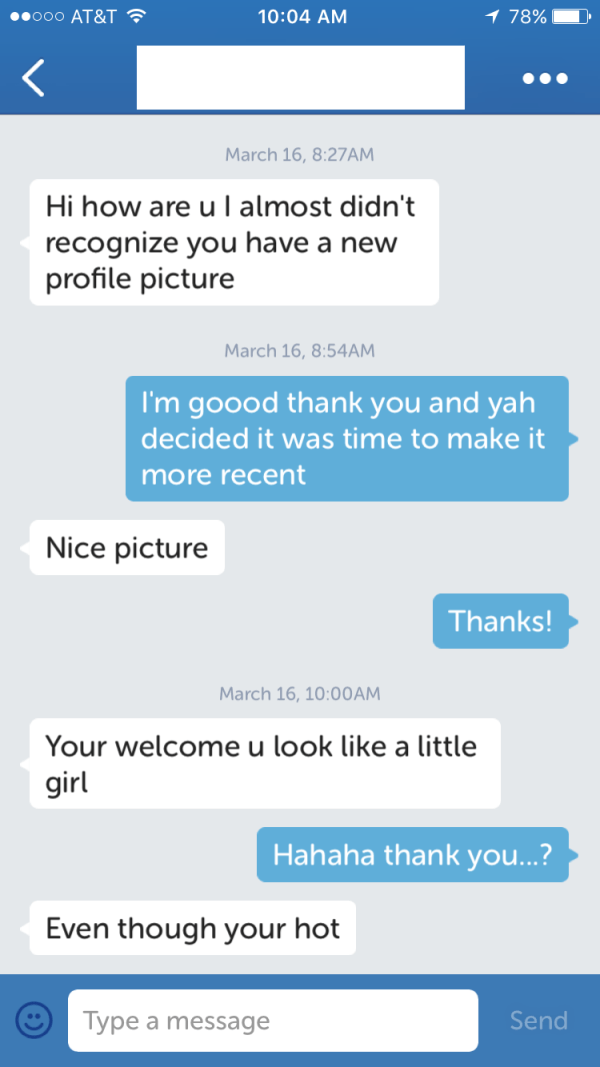Image resolution: width=600 pixels, height=1067 pixels.
Task: Tap the Send button
Action: [538, 1020]
